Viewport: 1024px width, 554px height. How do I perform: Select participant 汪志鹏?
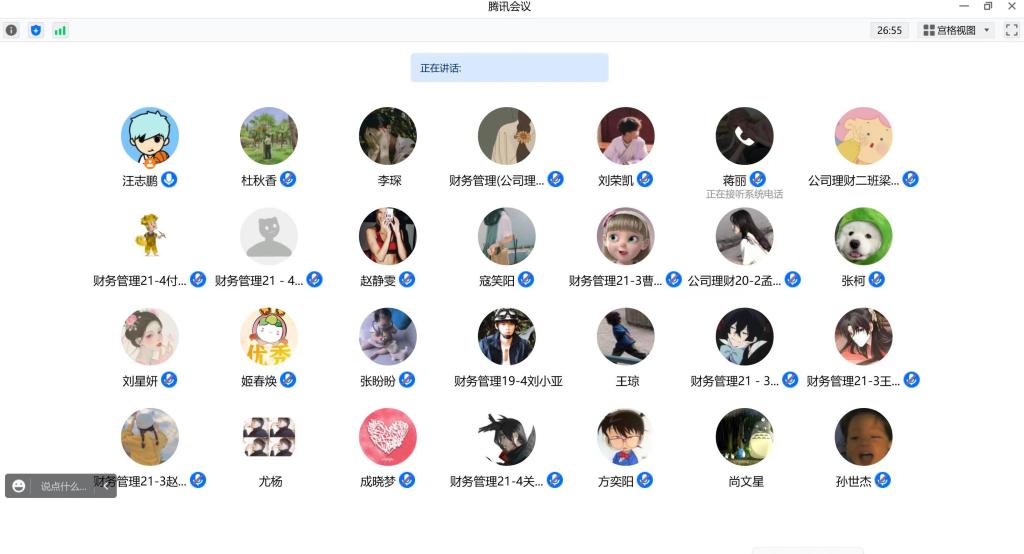pyautogui.click(x=150, y=136)
